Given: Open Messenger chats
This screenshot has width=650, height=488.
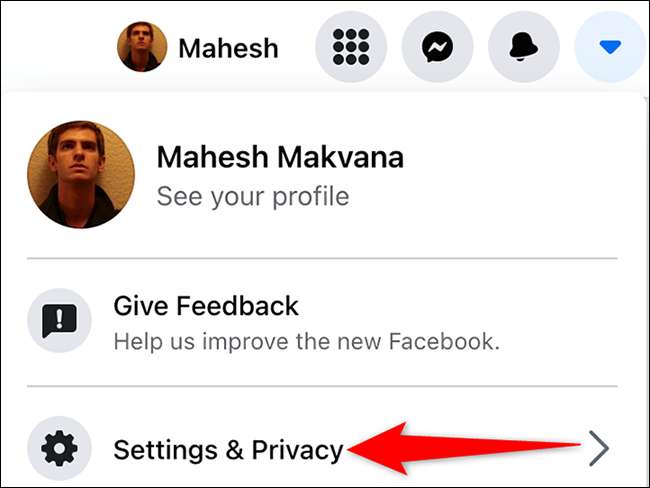Looking at the screenshot, I should pos(437,47).
